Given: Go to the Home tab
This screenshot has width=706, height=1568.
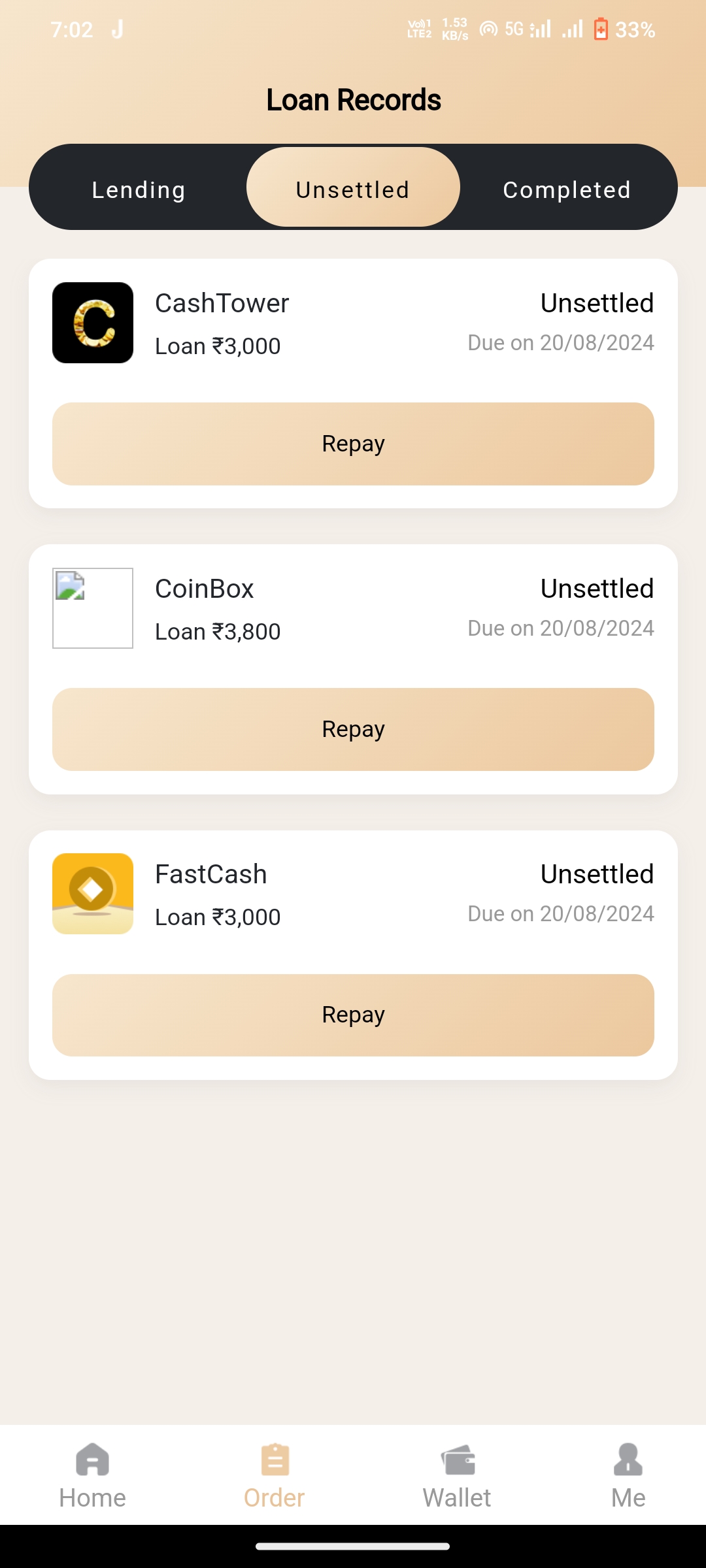Looking at the screenshot, I should pyautogui.click(x=92, y=1477).
